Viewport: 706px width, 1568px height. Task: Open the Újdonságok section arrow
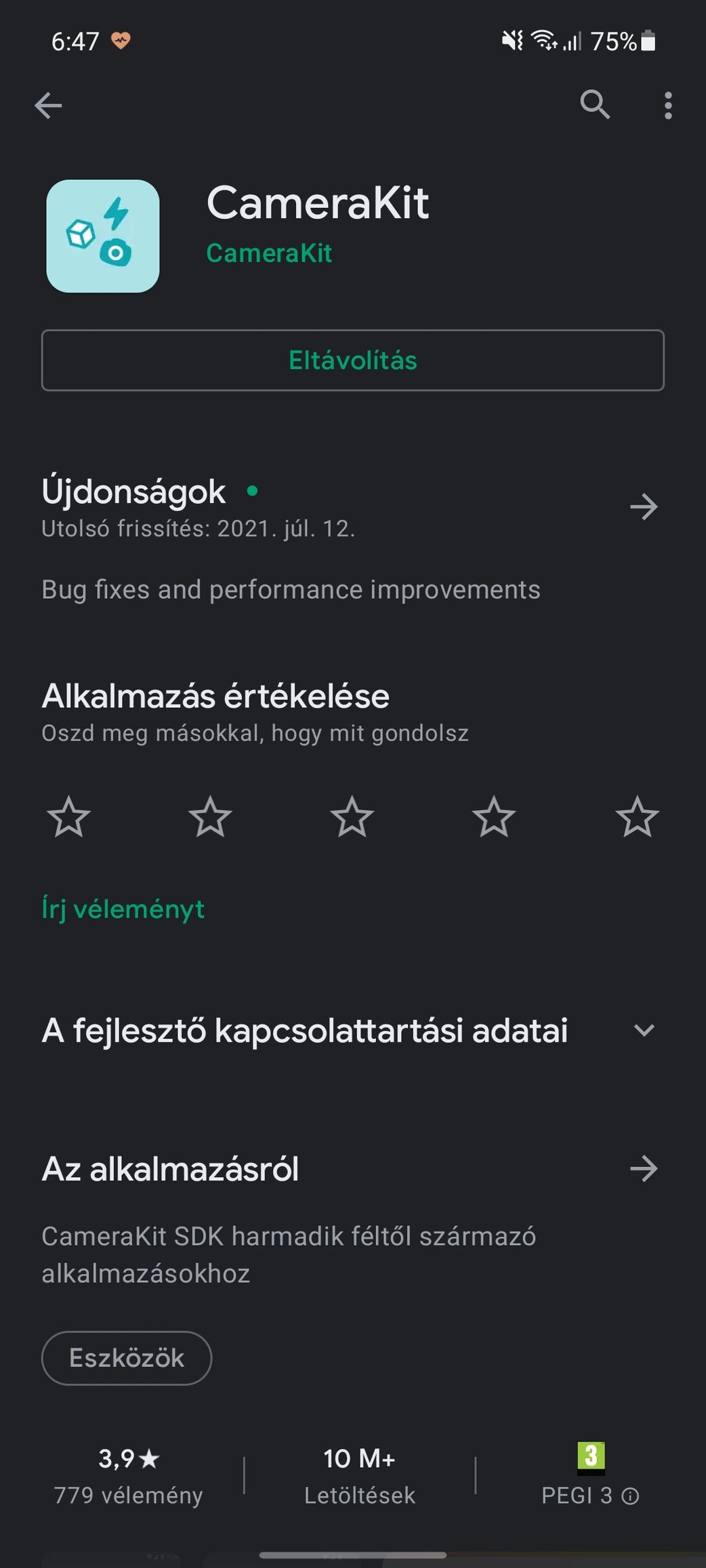[x=644, y=507]
